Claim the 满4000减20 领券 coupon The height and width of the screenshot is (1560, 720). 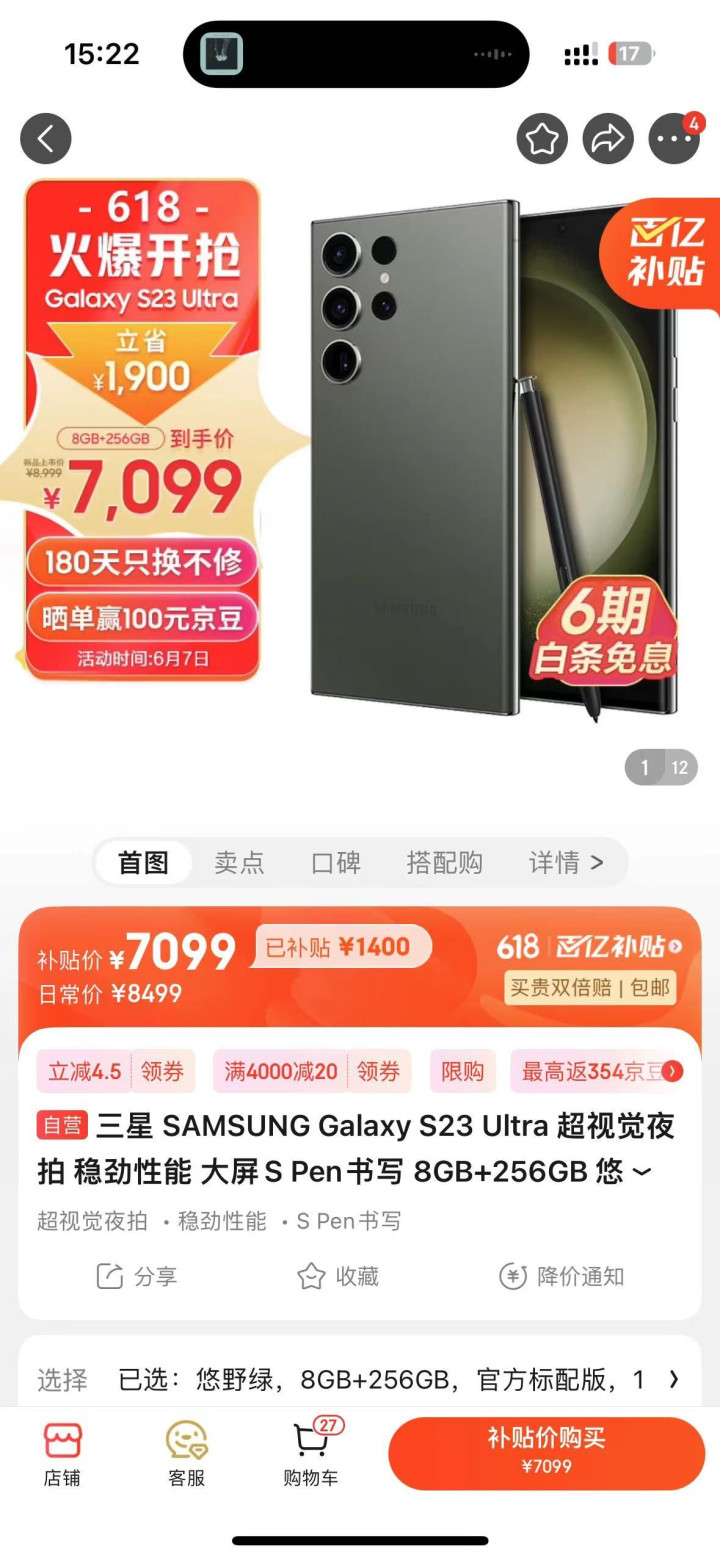click(312, 1072)
